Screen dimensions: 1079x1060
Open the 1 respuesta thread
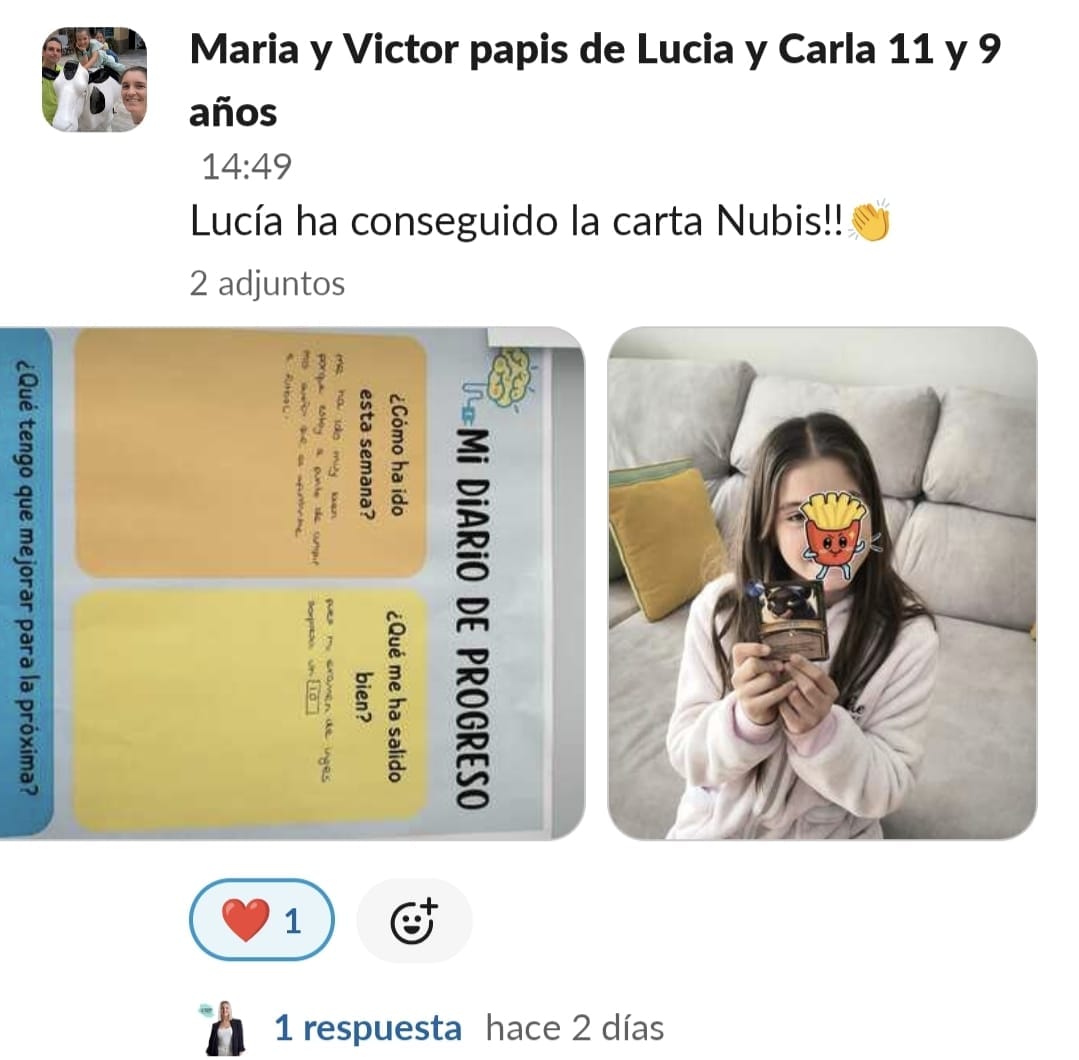tap(367, 1028)
